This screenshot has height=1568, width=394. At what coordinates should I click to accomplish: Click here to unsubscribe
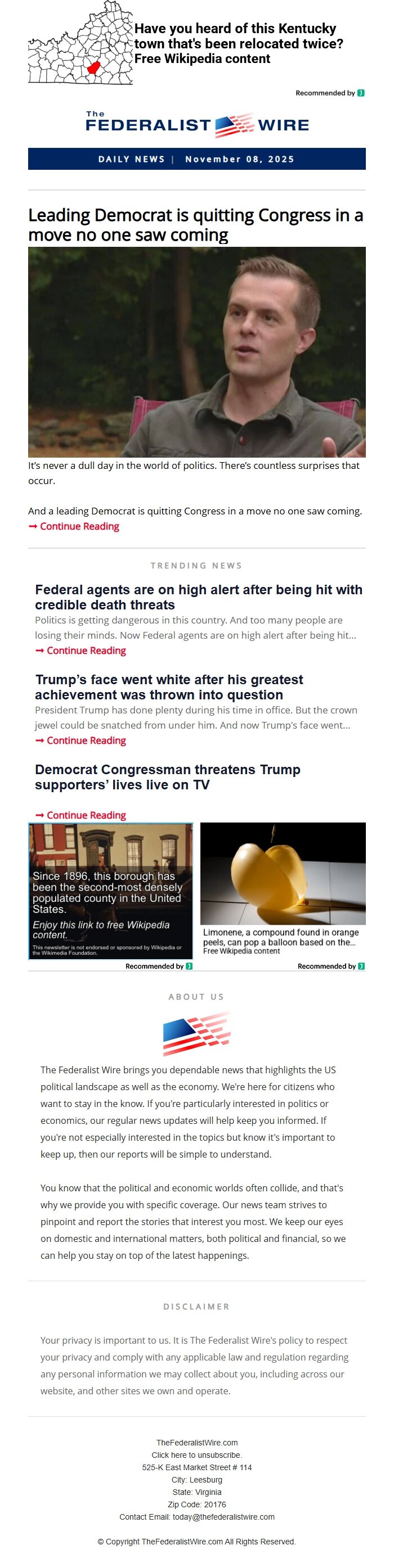tap(196, 1455)
